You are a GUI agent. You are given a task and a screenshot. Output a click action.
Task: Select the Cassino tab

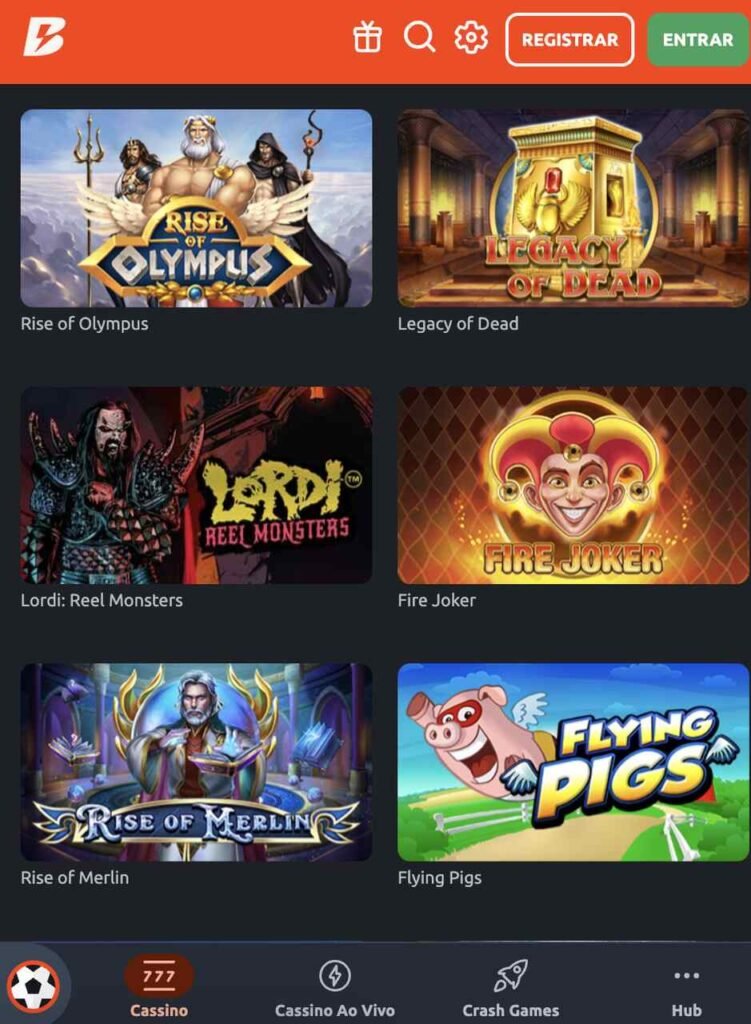tap(159, 987)
